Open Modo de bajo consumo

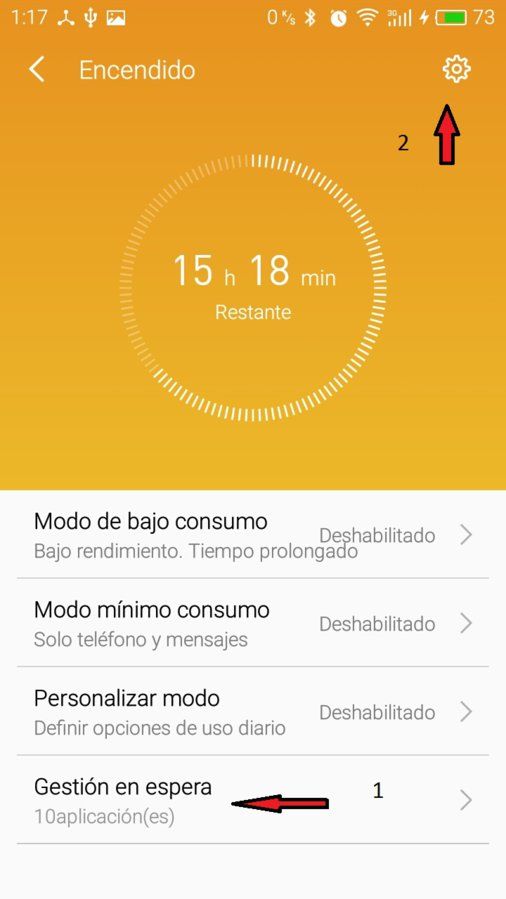(253, 534)
